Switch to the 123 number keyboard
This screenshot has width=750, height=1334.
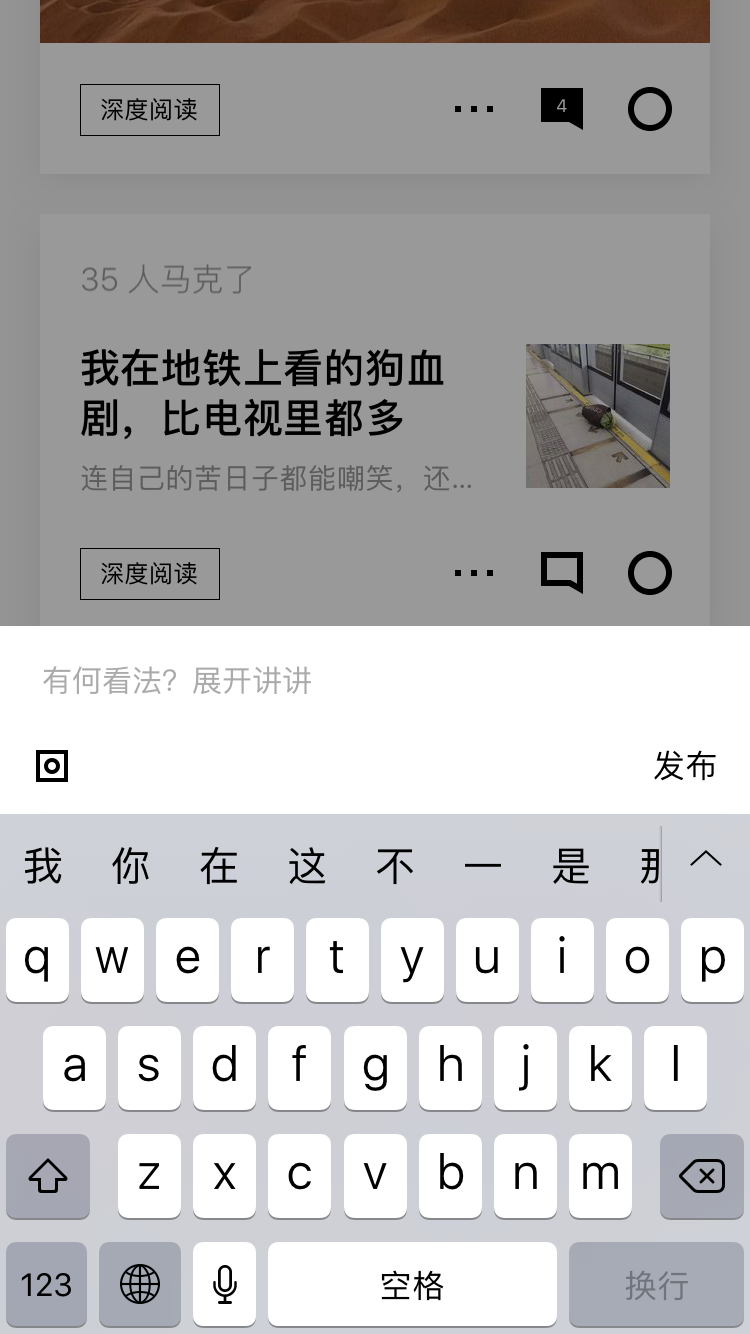[46, 1284]
